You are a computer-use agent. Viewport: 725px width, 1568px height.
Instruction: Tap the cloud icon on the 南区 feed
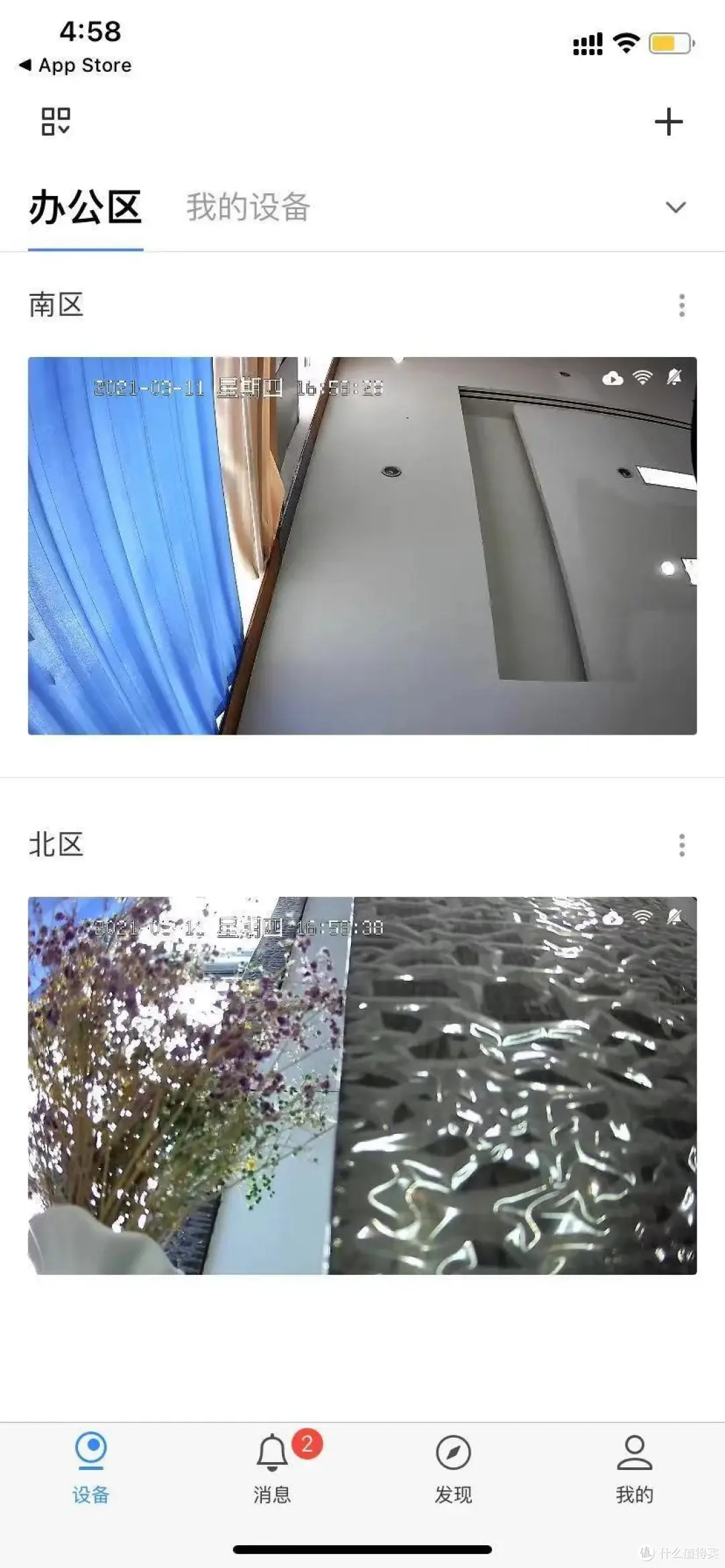[613, 378]
